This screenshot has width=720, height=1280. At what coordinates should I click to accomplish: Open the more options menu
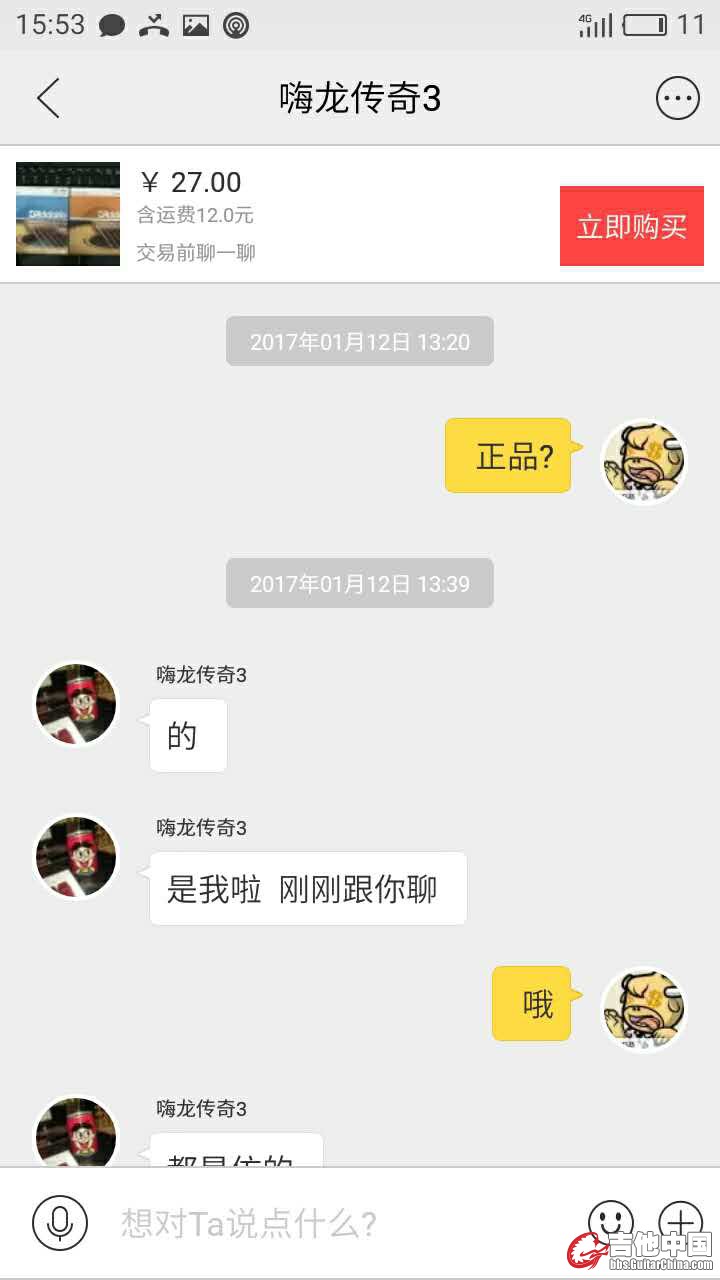point(677,98)
